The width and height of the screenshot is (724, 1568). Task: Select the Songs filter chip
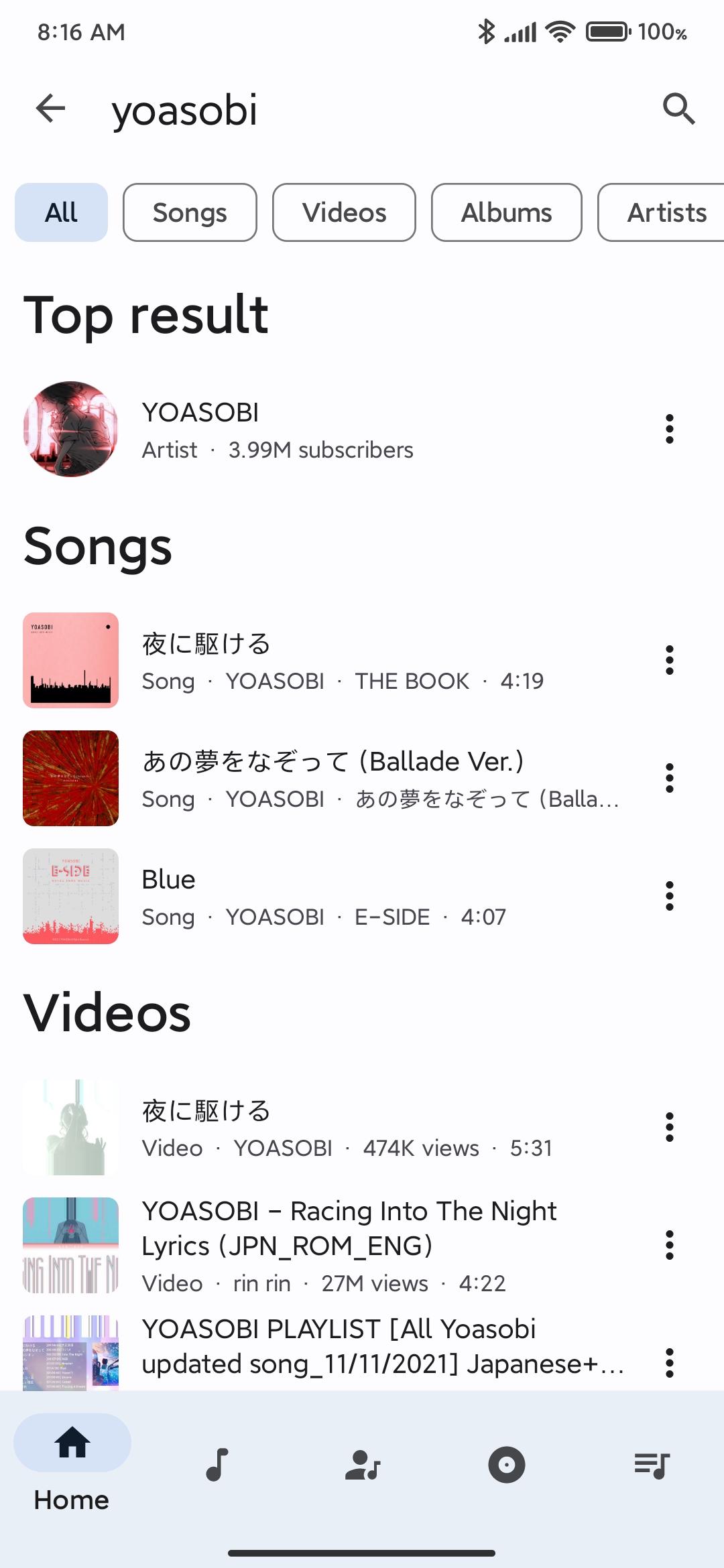tap(190, 212)
